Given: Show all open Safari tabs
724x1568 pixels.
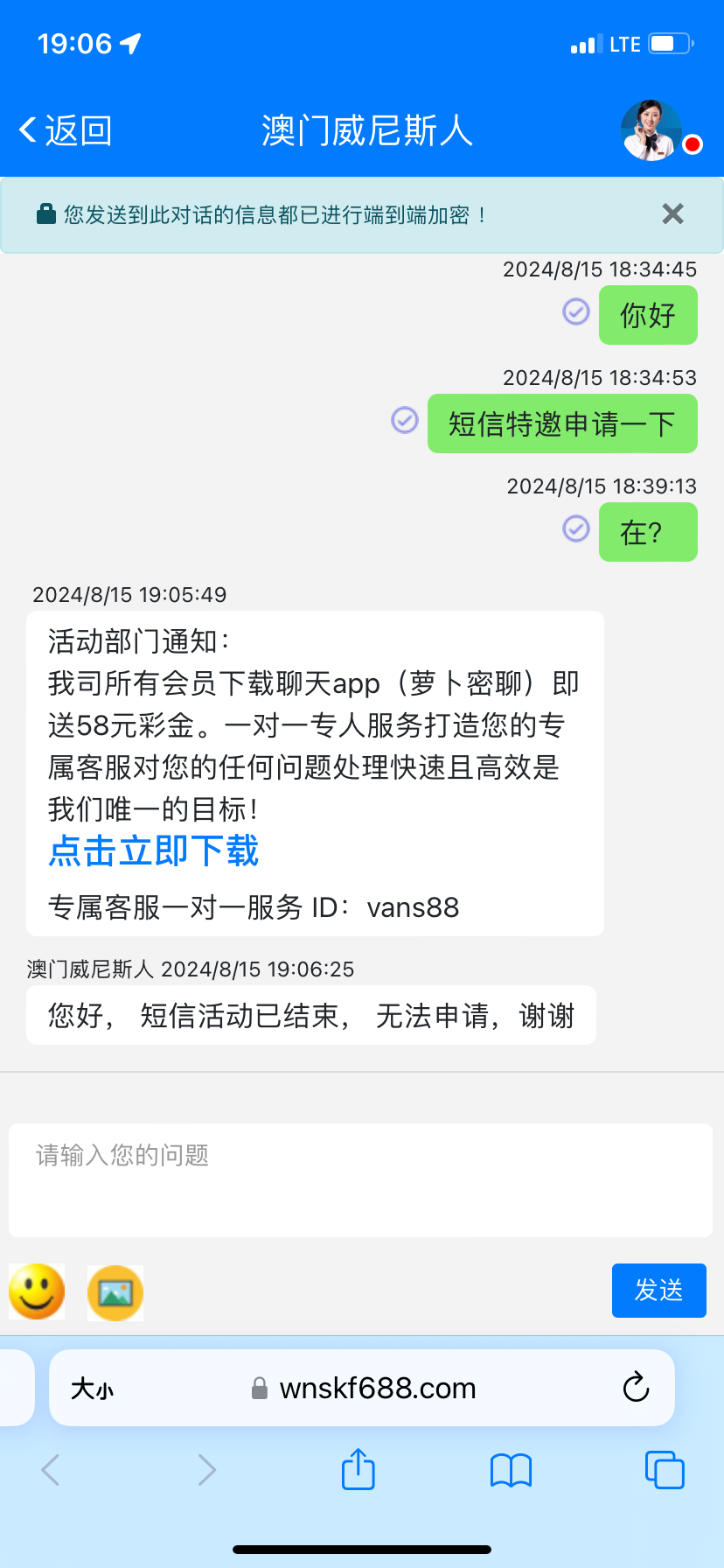Looking at the screenshot, I should pyautogui.click(x=665, y=1470).
